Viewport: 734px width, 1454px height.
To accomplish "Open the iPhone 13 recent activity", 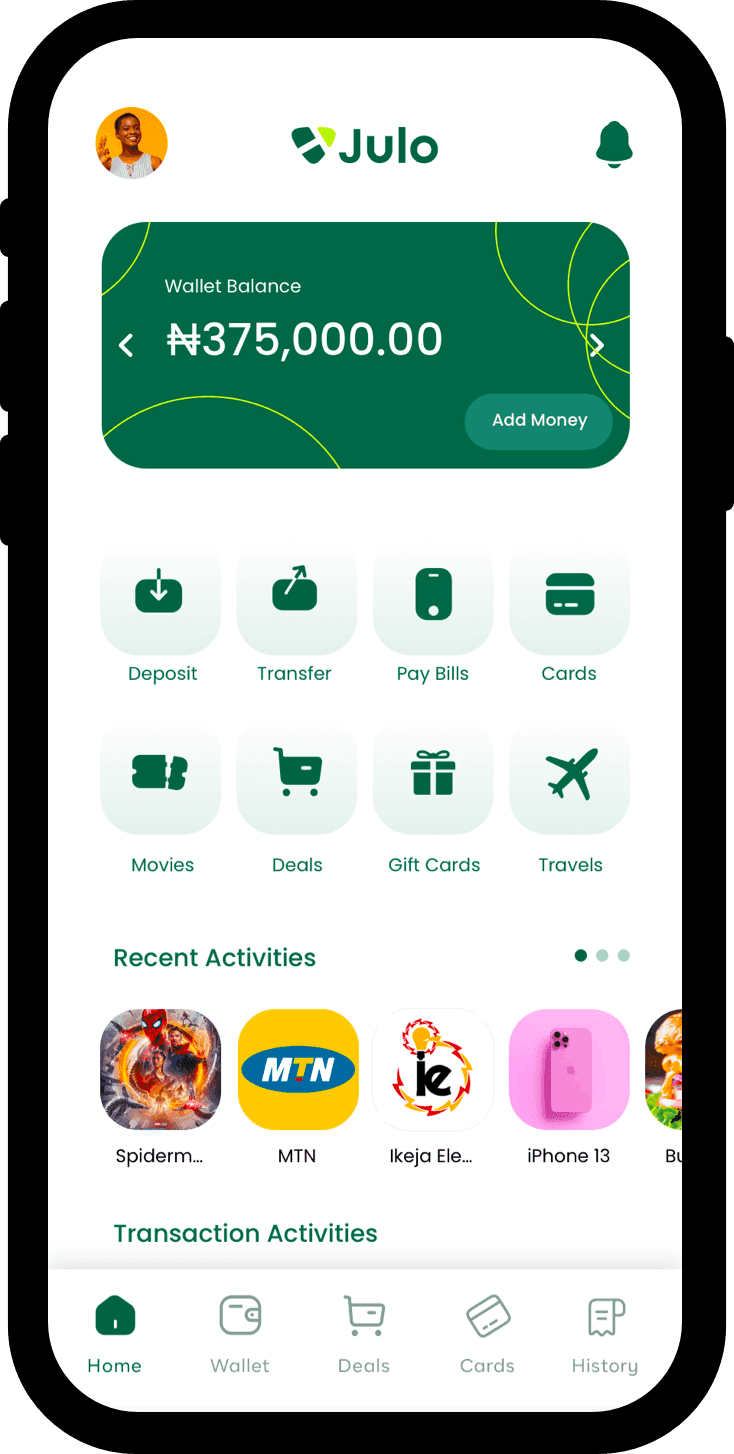I will coord(569,1070).
